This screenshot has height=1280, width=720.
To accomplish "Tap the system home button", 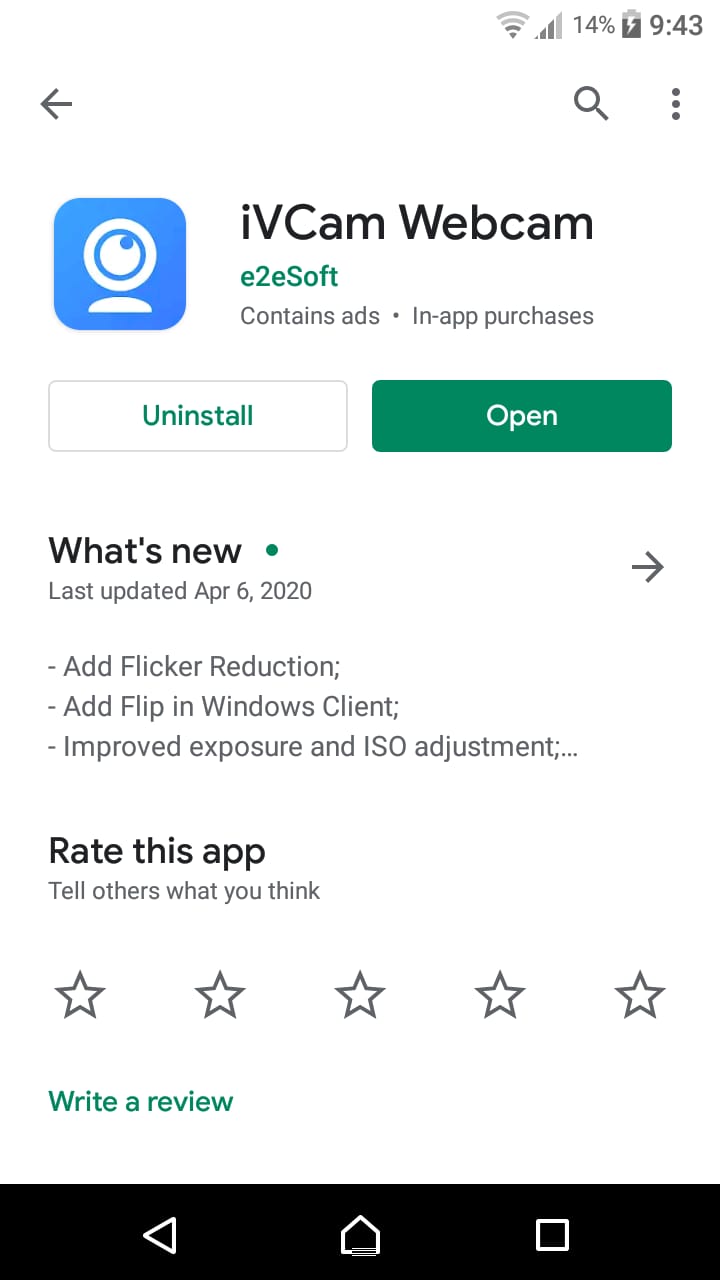I will 360,1235.
